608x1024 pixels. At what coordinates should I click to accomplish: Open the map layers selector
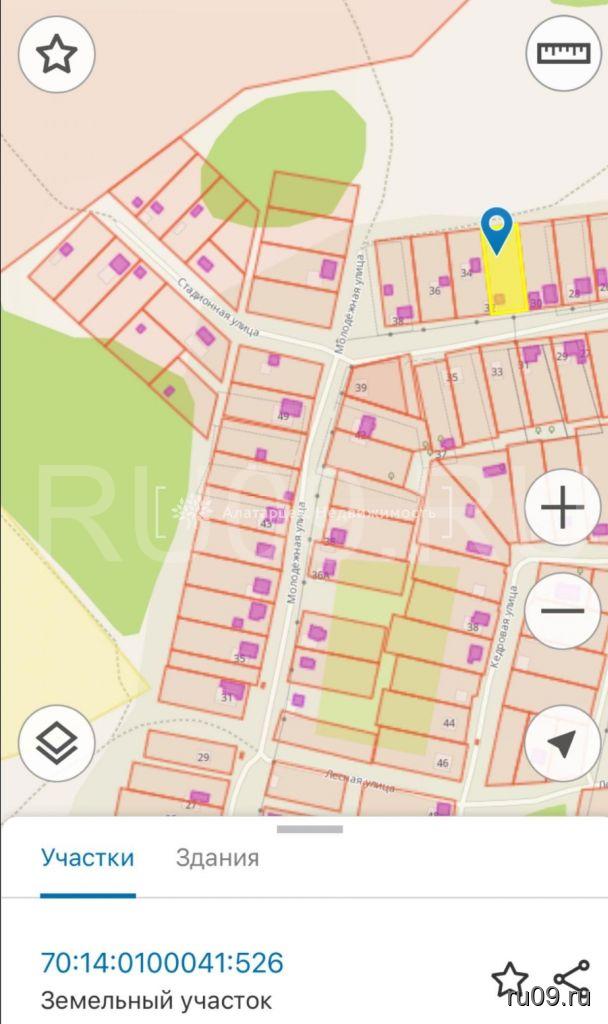56,743
